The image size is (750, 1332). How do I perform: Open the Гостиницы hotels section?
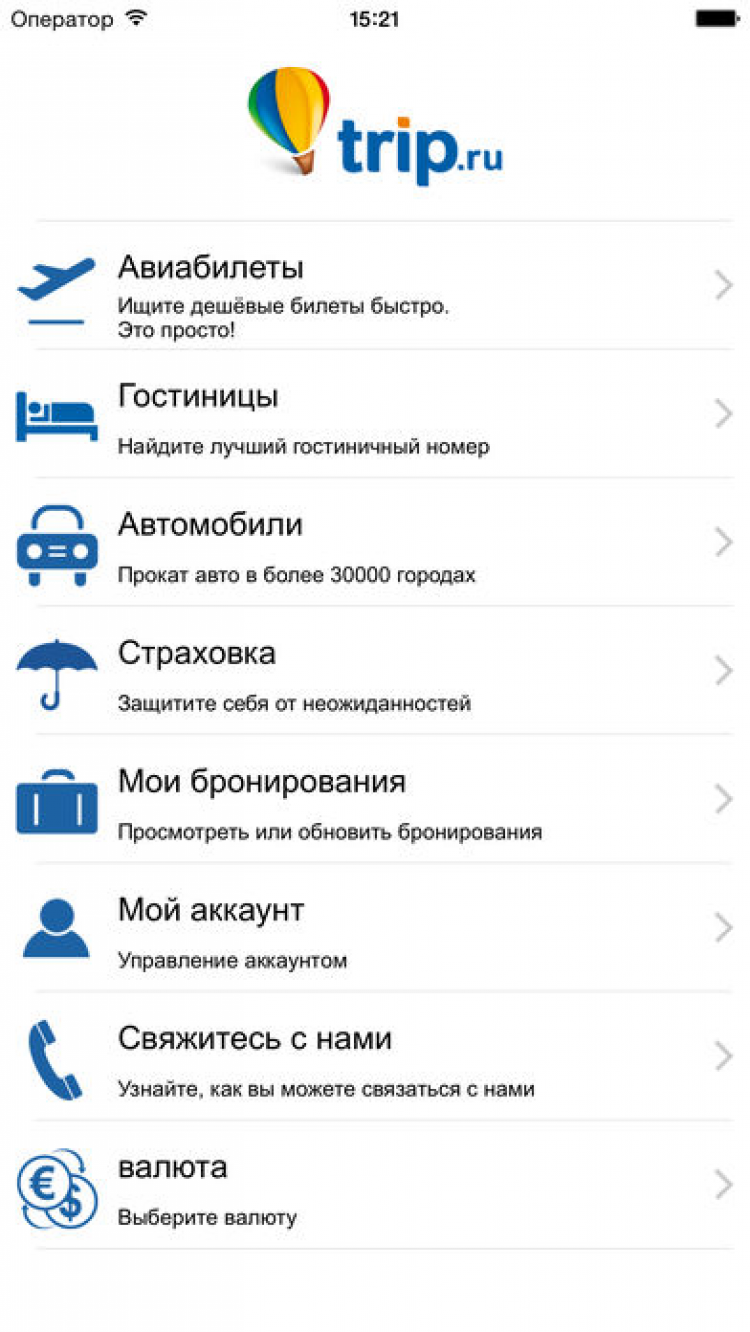[375, 414]
